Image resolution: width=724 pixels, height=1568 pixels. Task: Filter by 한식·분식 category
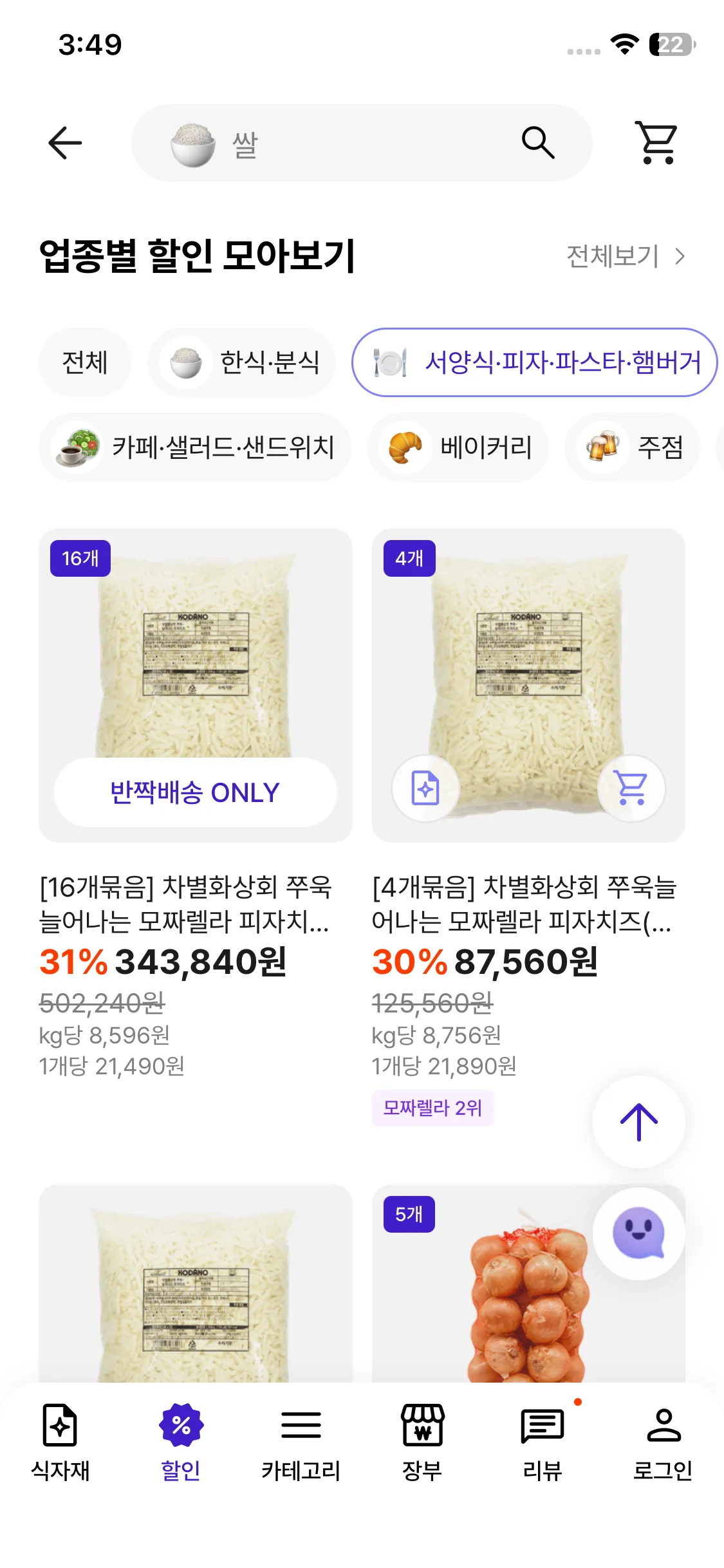(242, 362)
